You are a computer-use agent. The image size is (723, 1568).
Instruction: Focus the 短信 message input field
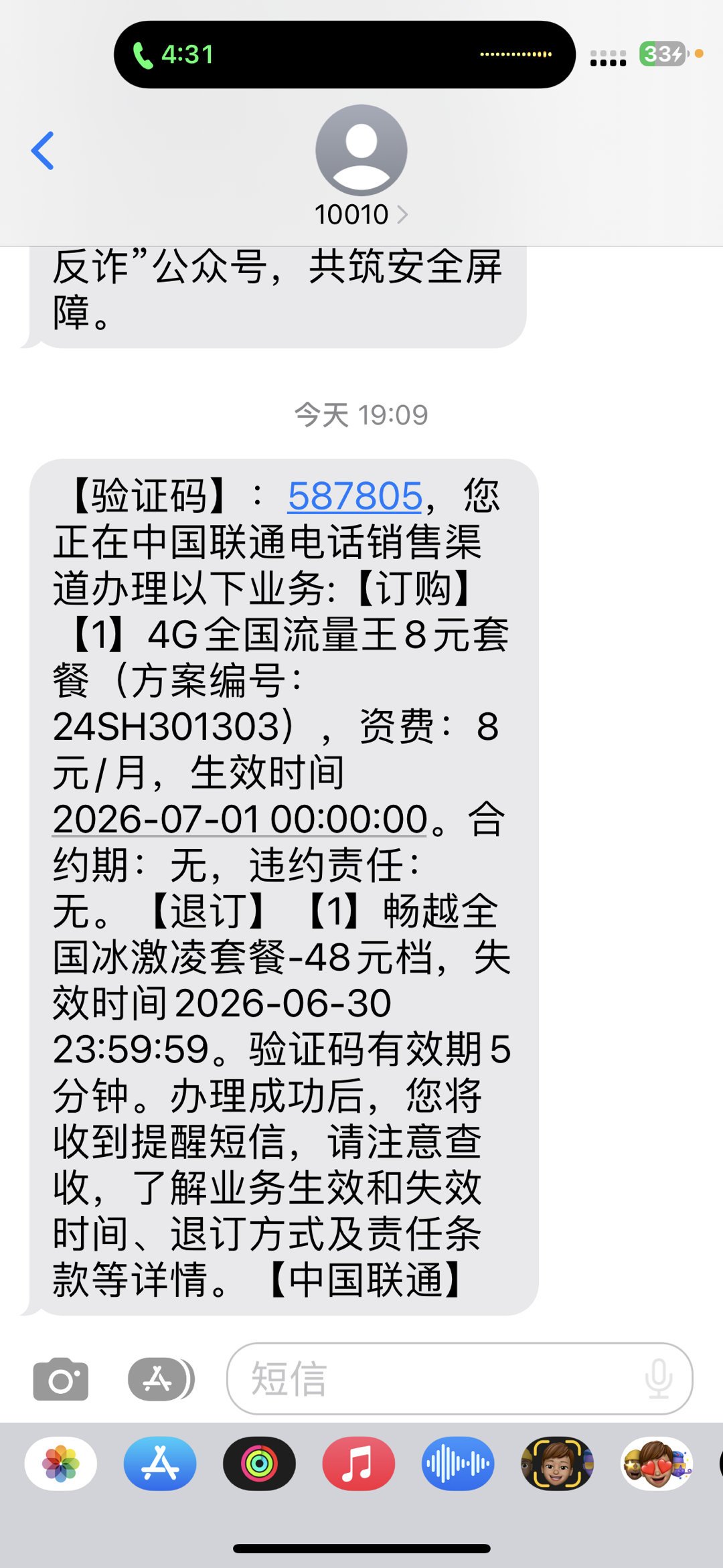tap(459, 1379)
